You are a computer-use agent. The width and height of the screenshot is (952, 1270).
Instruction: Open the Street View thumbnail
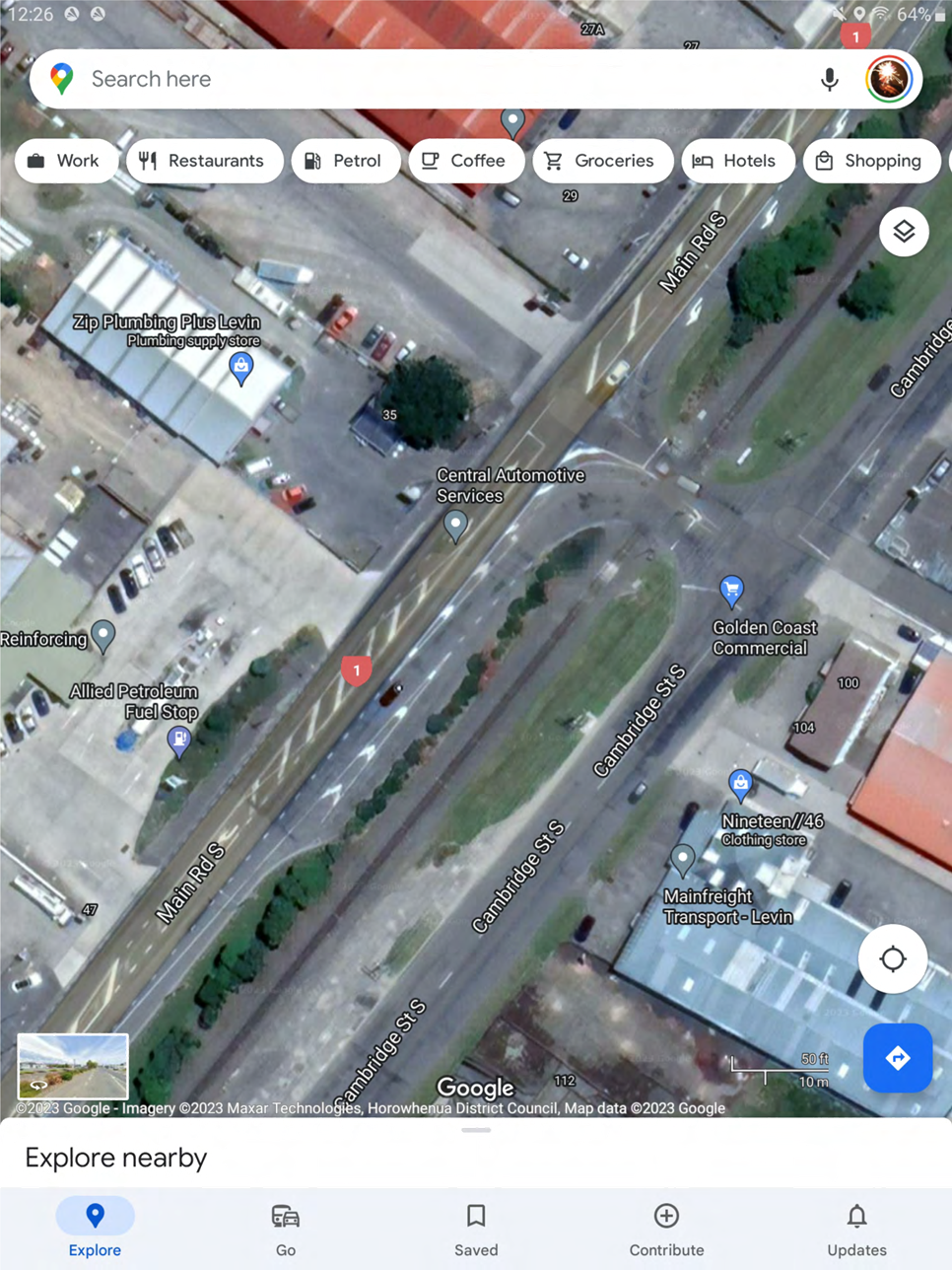(73, 1066)
